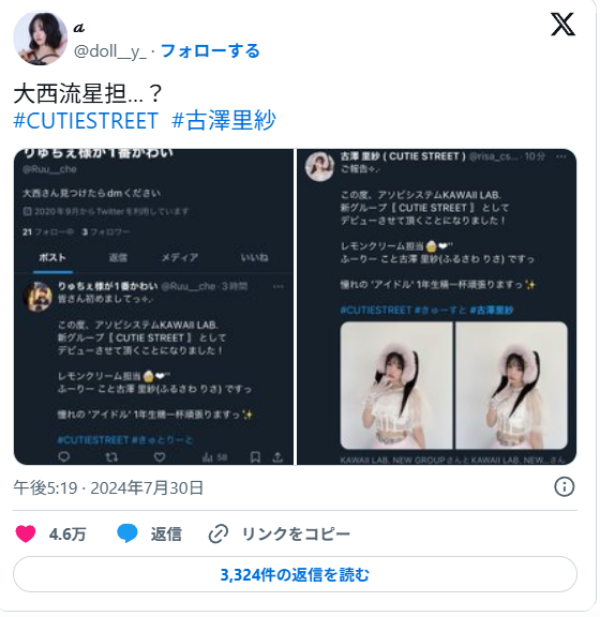Viewport: 600px width, 617px height.
Task: Open the #古澤里紗 hashtag
Action: point(224,121)
